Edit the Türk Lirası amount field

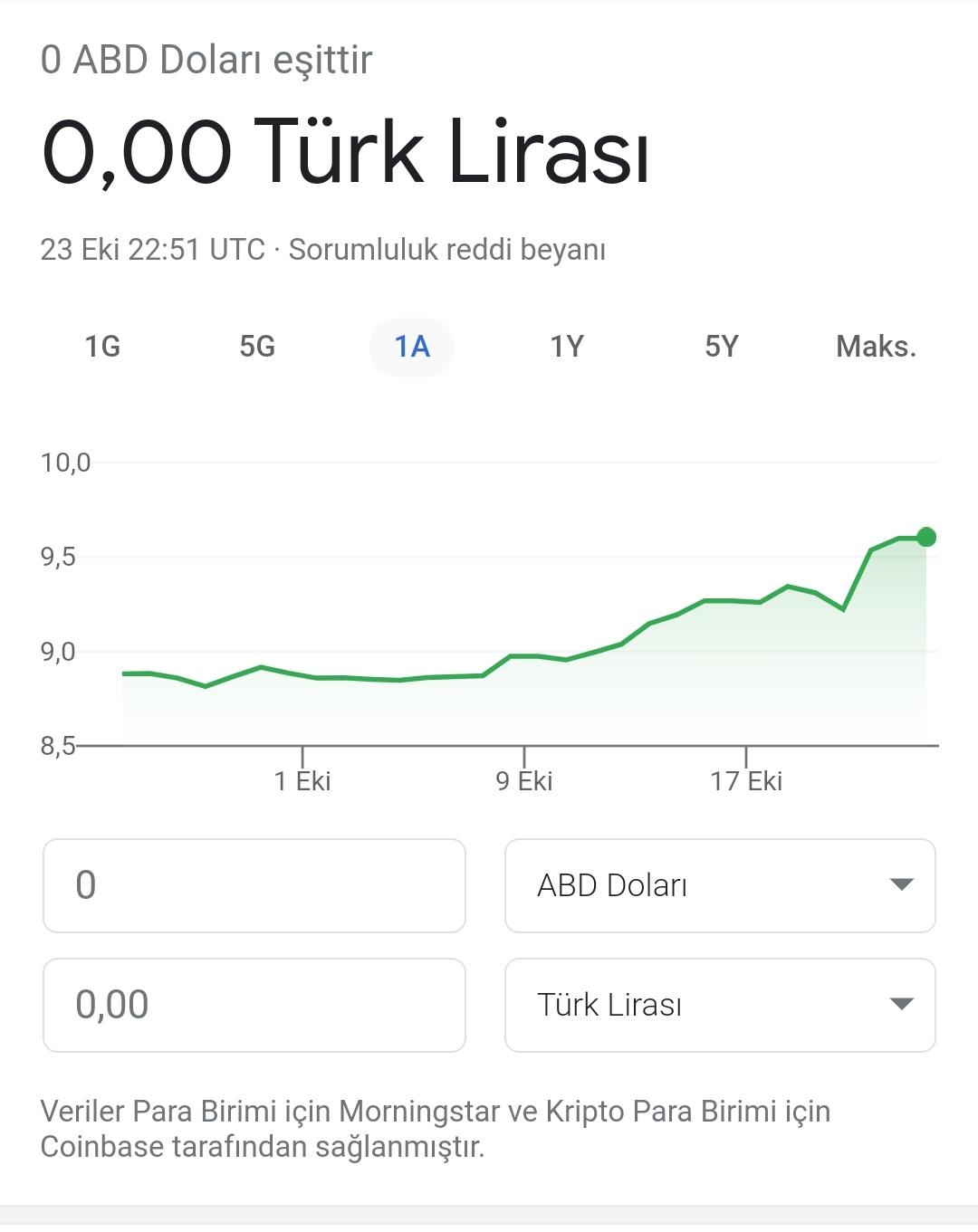click(x=254, y=1005)
